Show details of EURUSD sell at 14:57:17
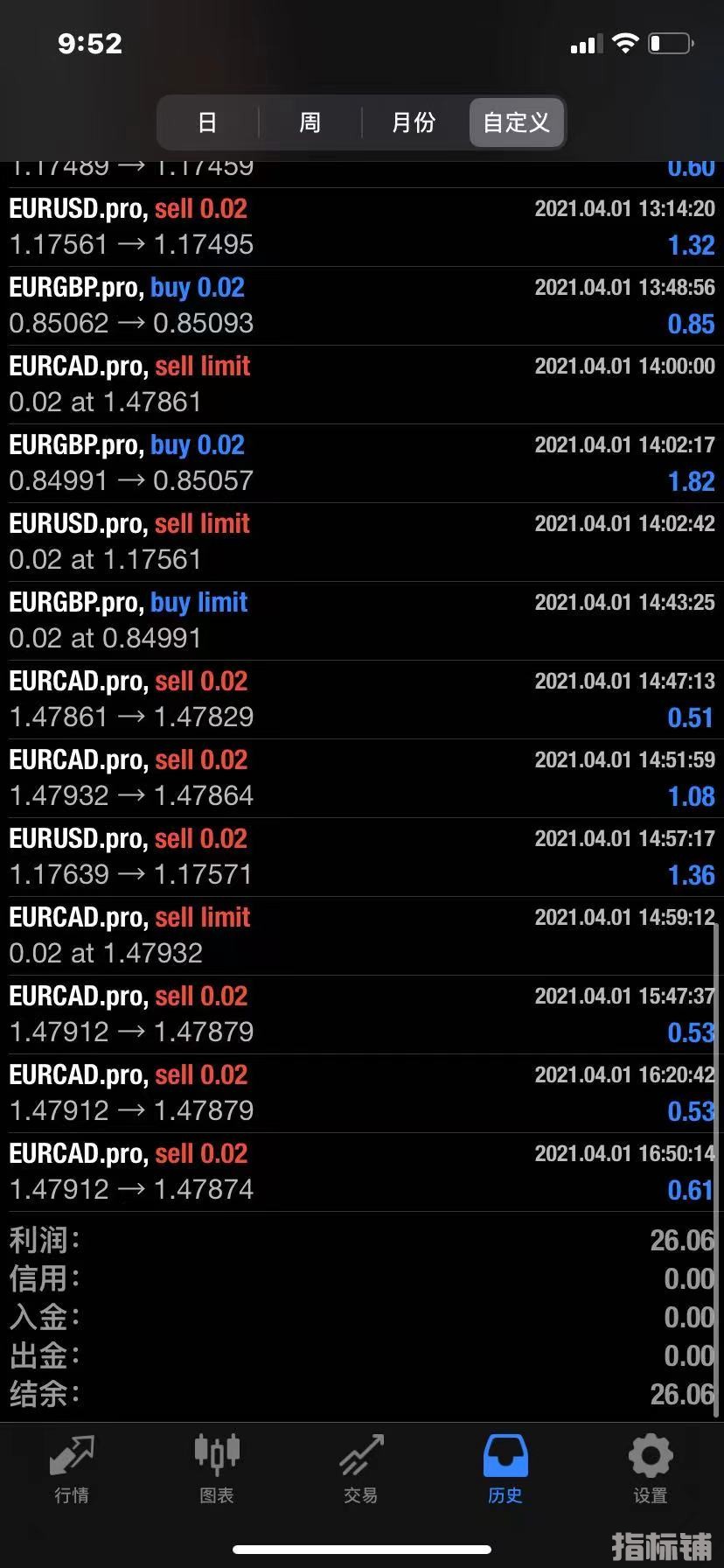Screen dimensions: 724x1568 click(x=362, y=857)
